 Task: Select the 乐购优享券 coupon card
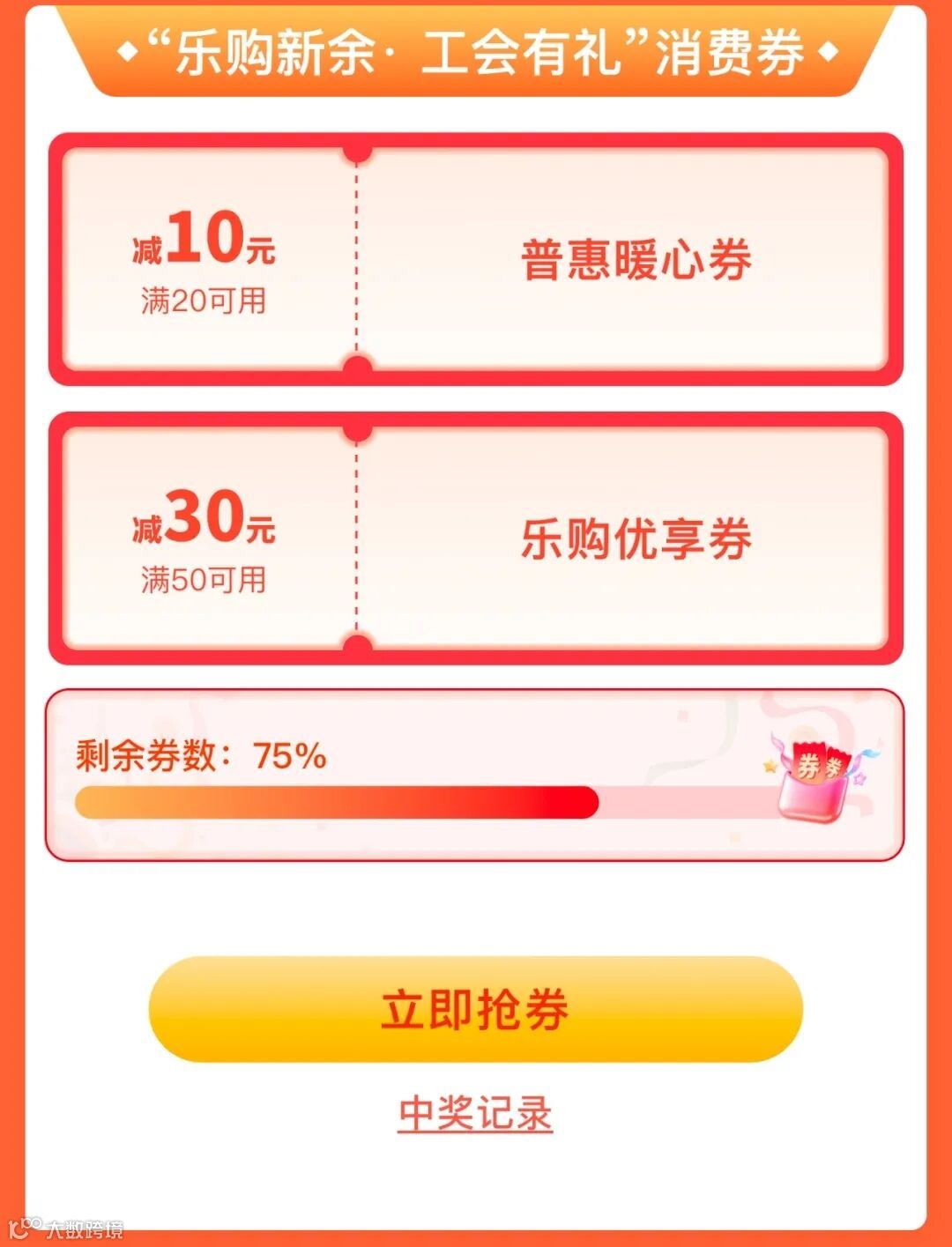click(476, 538)
